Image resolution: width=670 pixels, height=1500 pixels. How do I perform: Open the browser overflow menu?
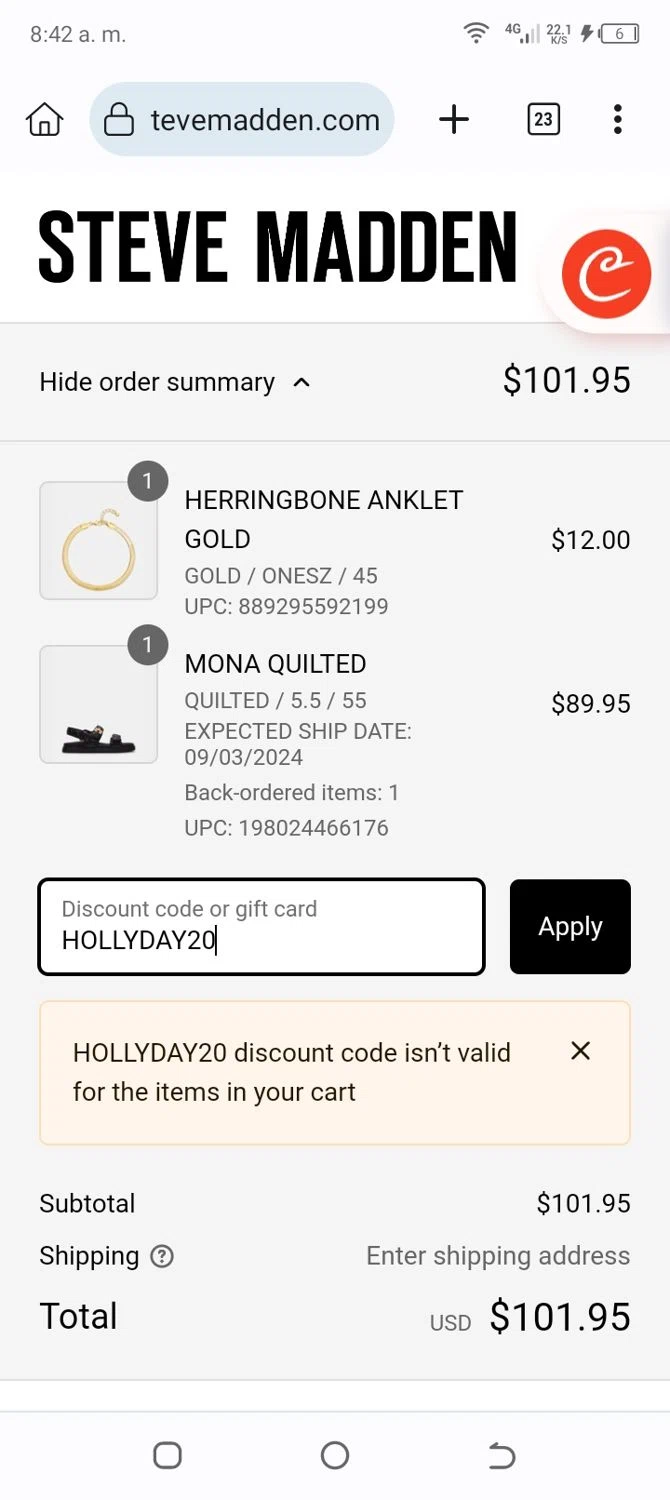click(618, 120)
